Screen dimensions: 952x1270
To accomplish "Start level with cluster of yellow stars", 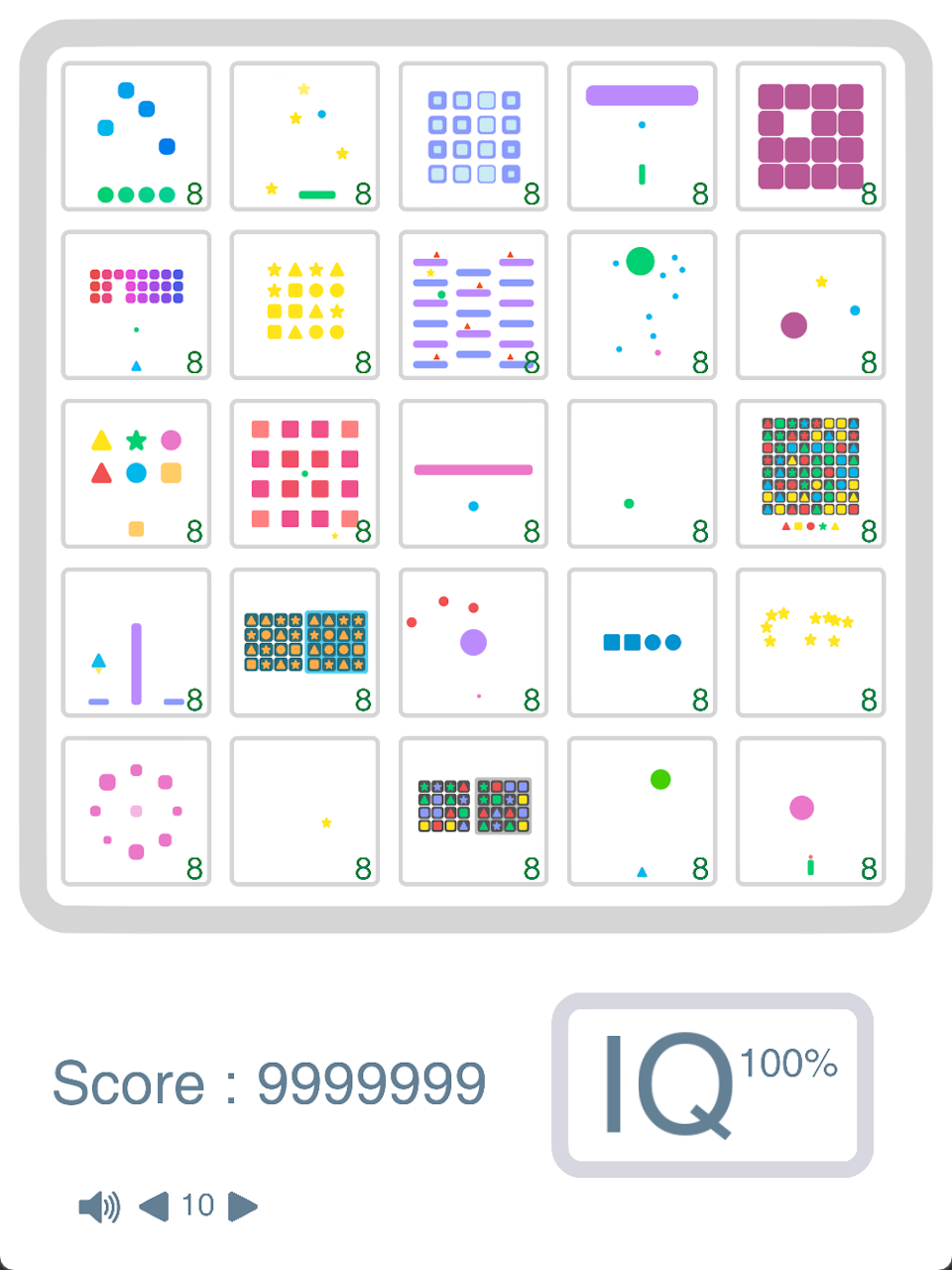I will (x=810, y=643).
